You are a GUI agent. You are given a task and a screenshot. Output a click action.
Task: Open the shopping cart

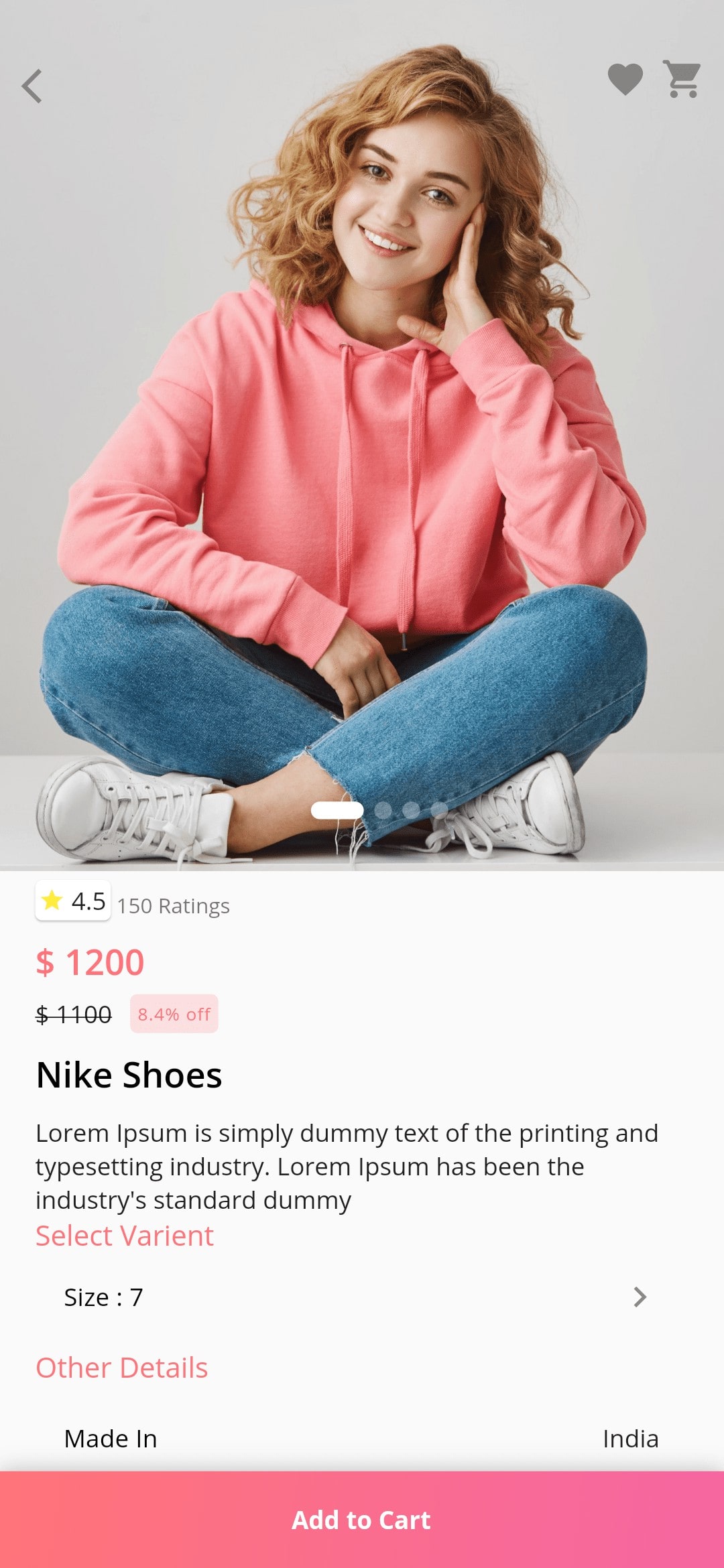(x=682, y=79)
